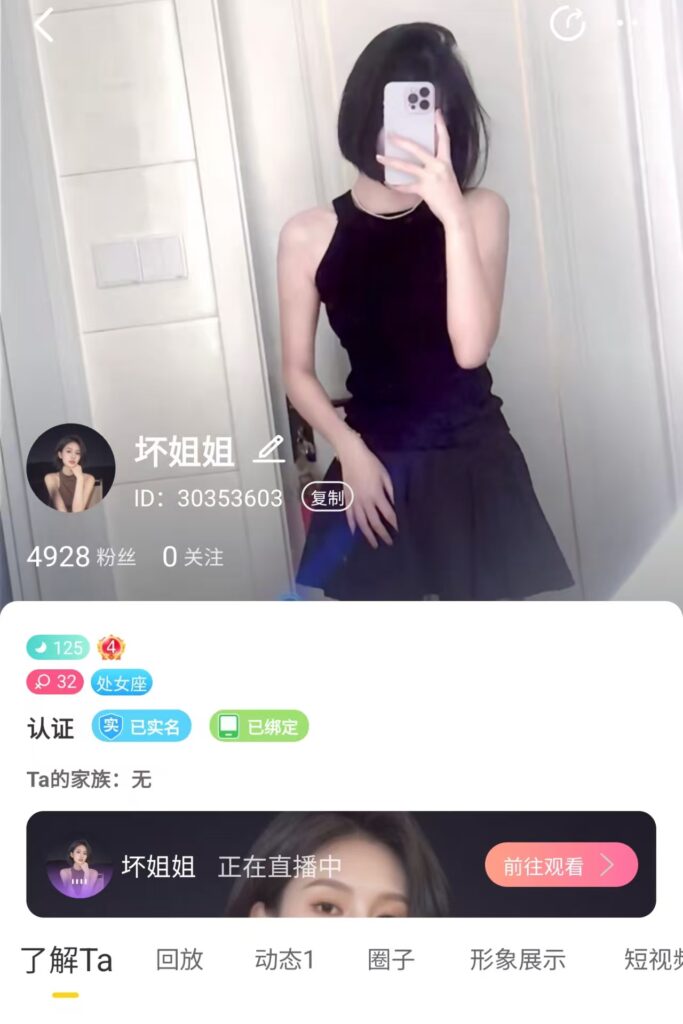
Task: Tap 前往观看 to watch the livestream
Action: (560, 865)
